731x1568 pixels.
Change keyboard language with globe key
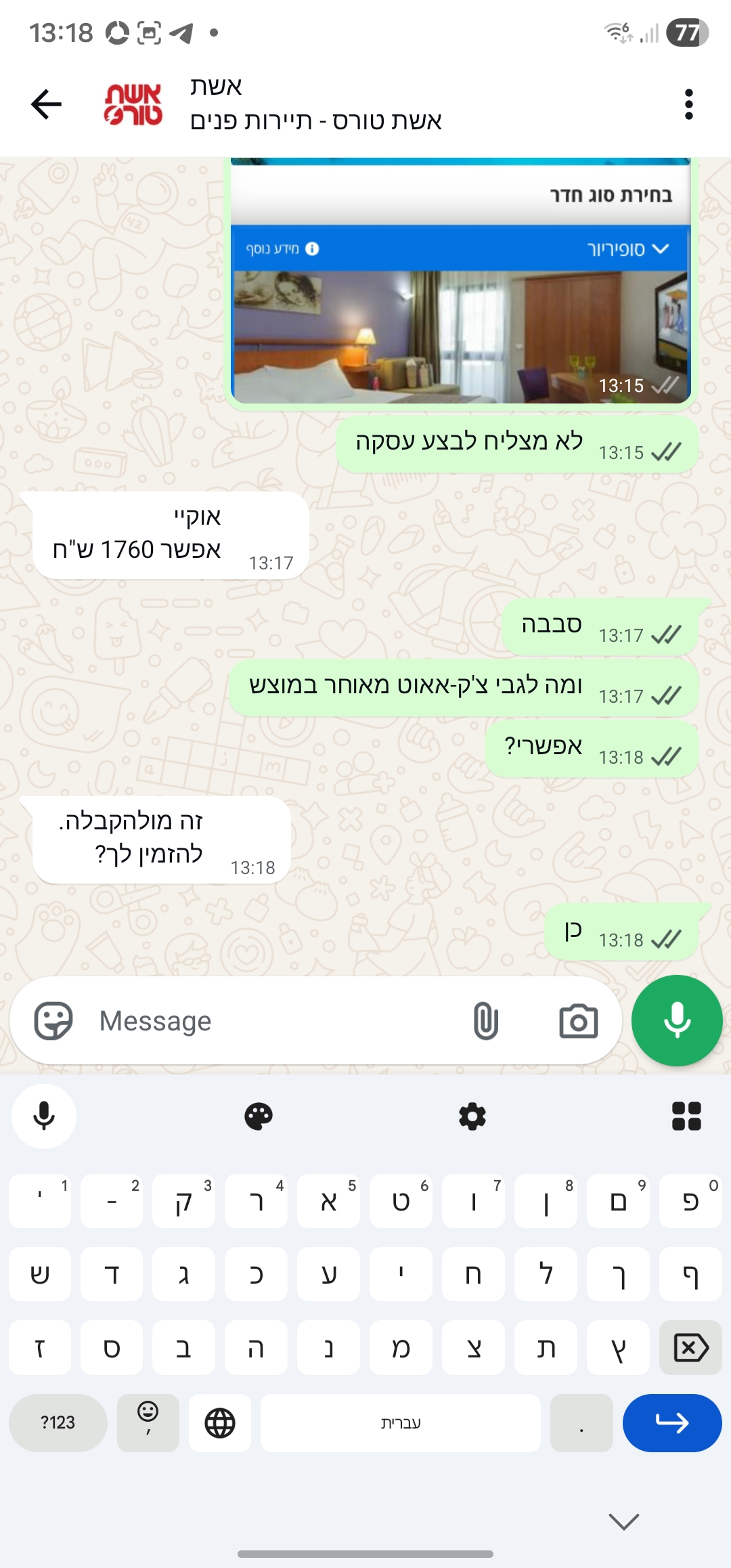[220, 1422]
